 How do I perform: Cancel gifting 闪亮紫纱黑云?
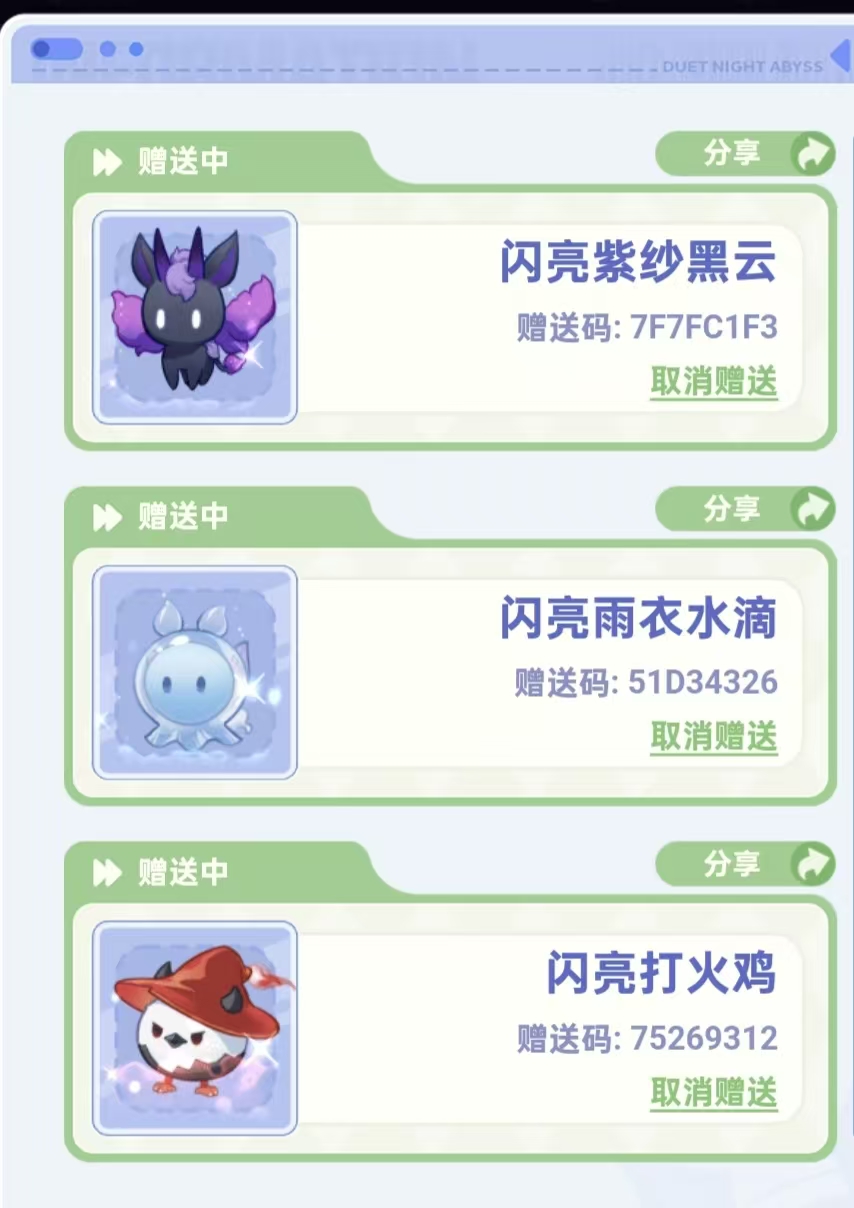(x=713, y=382)
